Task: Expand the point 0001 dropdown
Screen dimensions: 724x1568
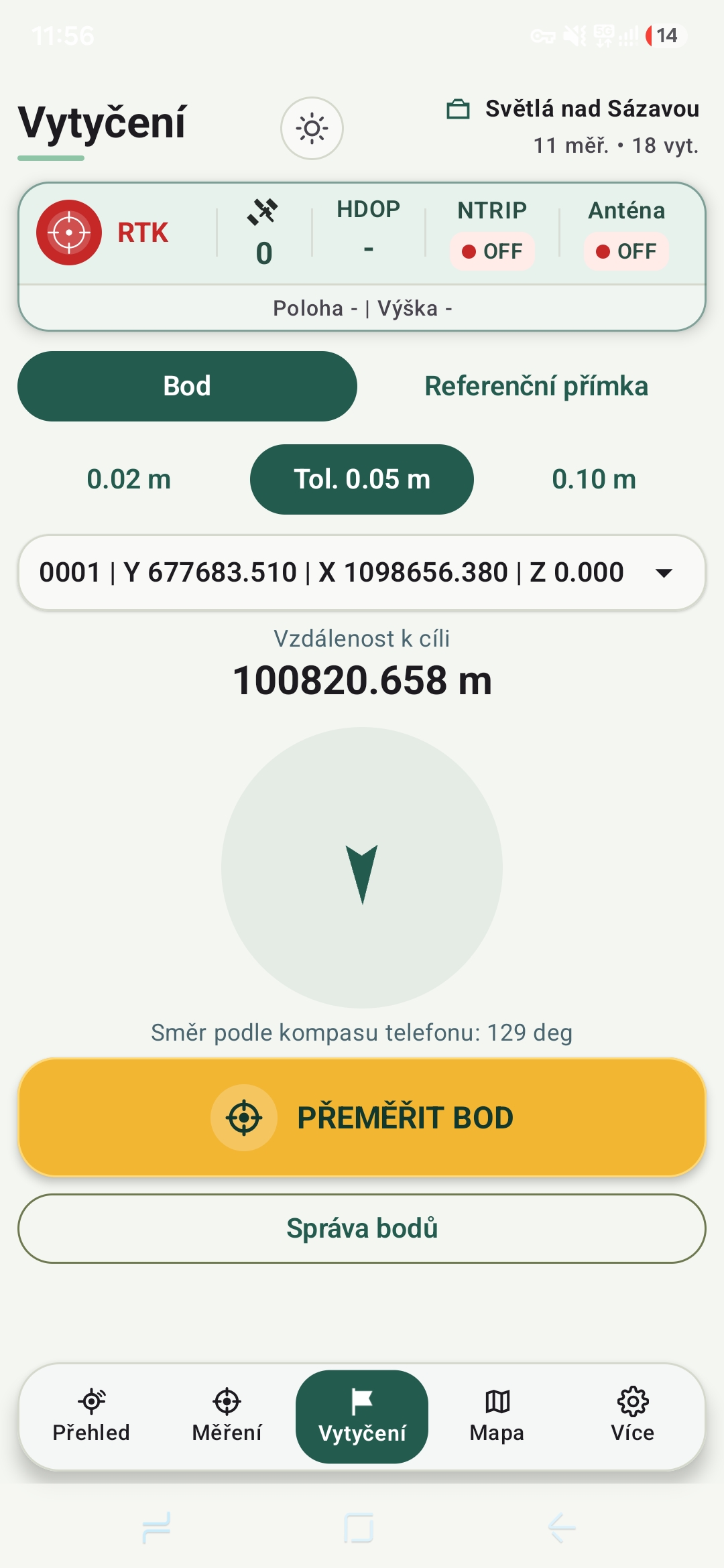Action: [362, 572]
